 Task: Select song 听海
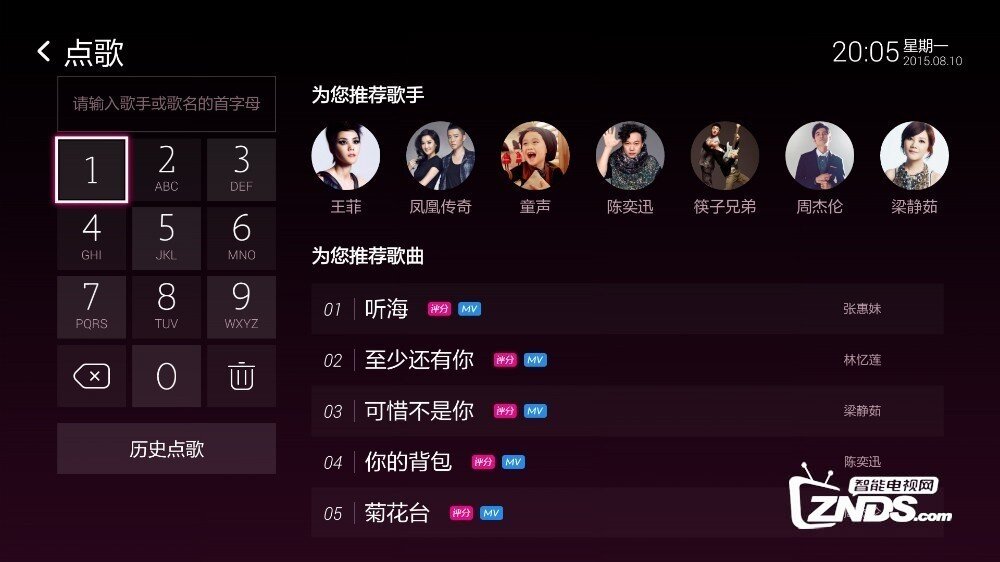tap(626, 309)
